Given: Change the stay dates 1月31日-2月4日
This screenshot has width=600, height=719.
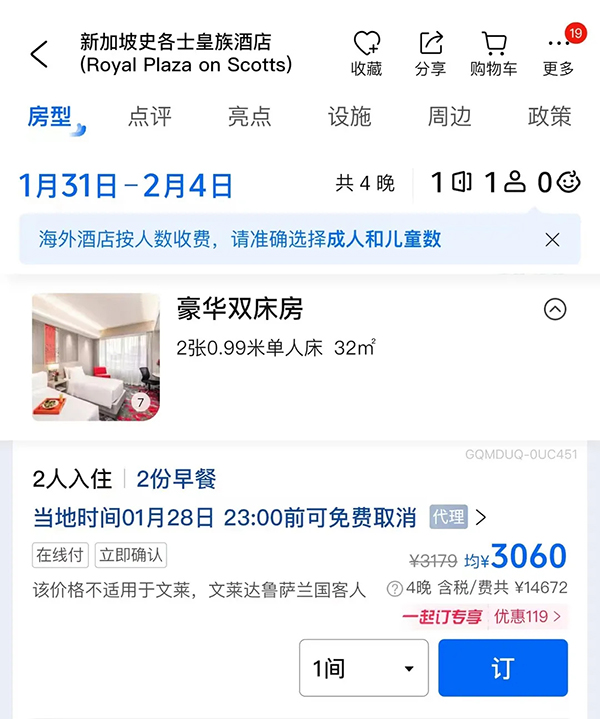Looking at the screenshot, I should click(x=126, y=185).
